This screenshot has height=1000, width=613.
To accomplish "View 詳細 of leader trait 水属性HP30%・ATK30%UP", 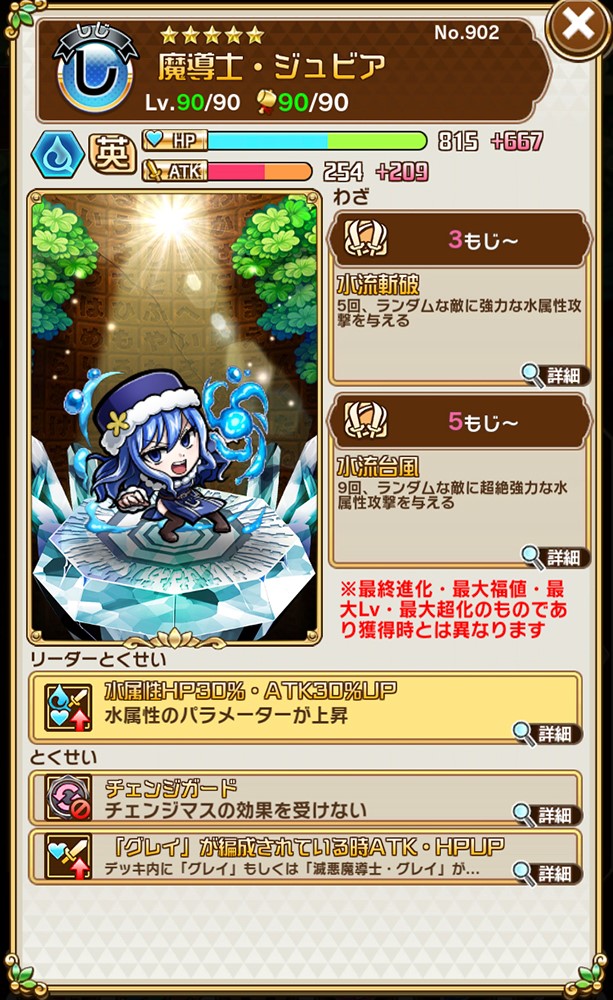I will point(547,733).
